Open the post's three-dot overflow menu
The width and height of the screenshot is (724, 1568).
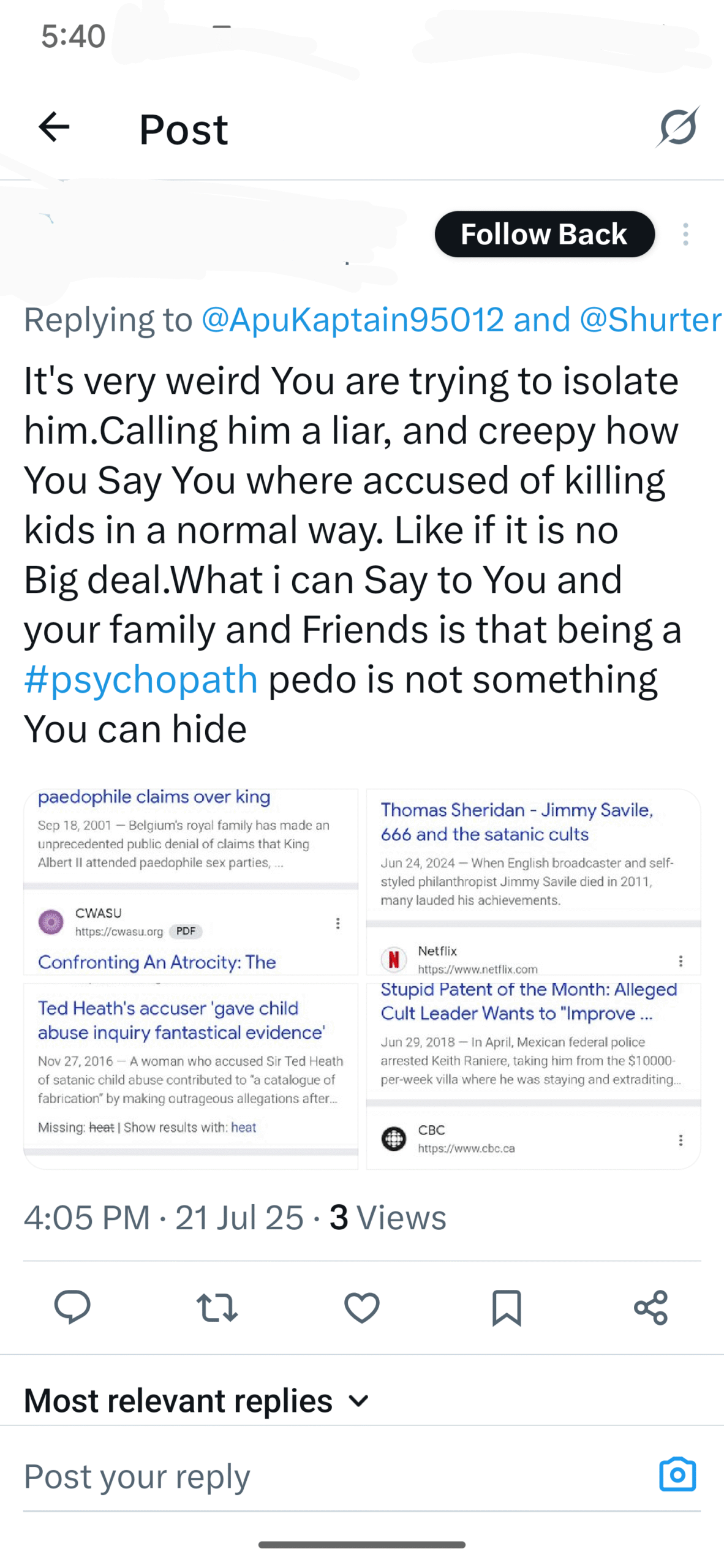pos(685,234)
